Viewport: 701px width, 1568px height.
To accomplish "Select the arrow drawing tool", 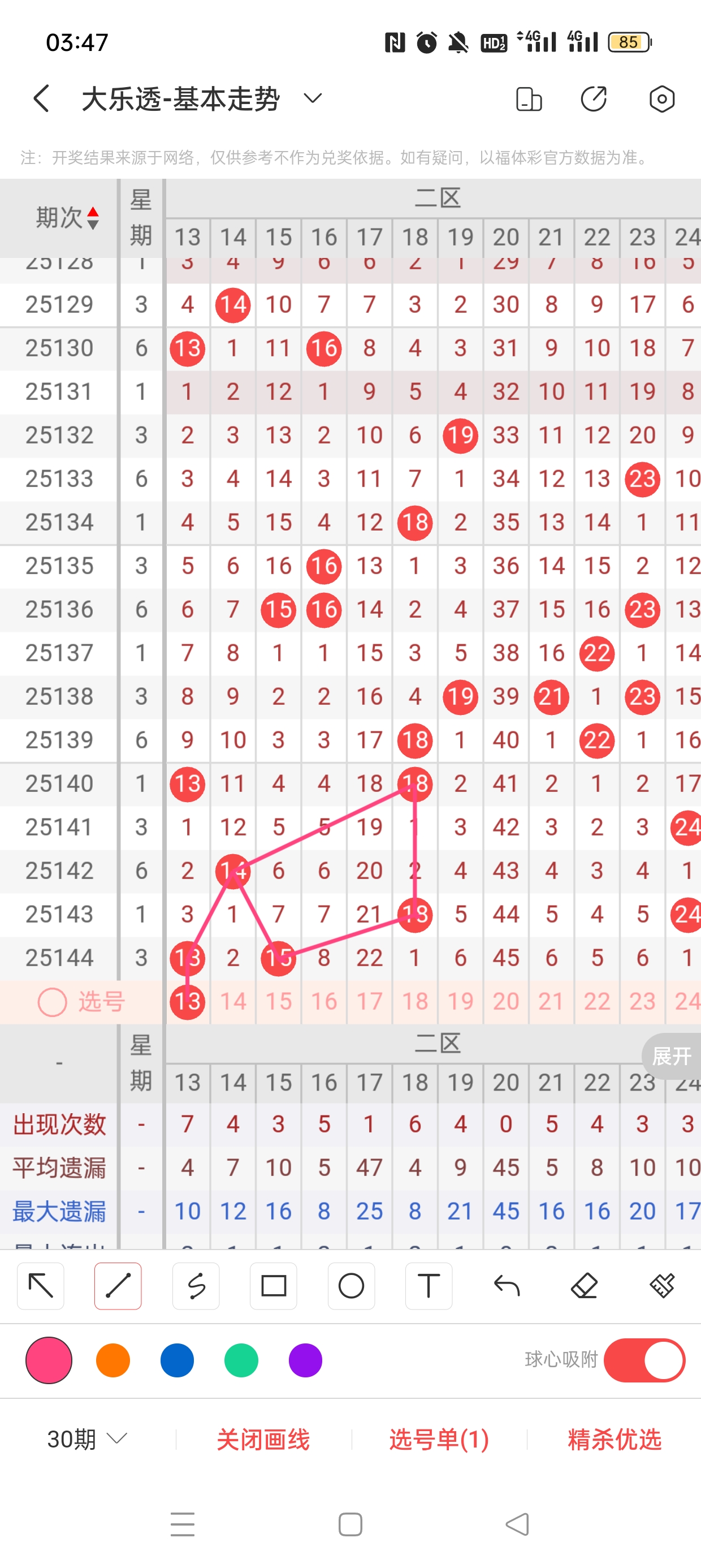I will 41,1286.
